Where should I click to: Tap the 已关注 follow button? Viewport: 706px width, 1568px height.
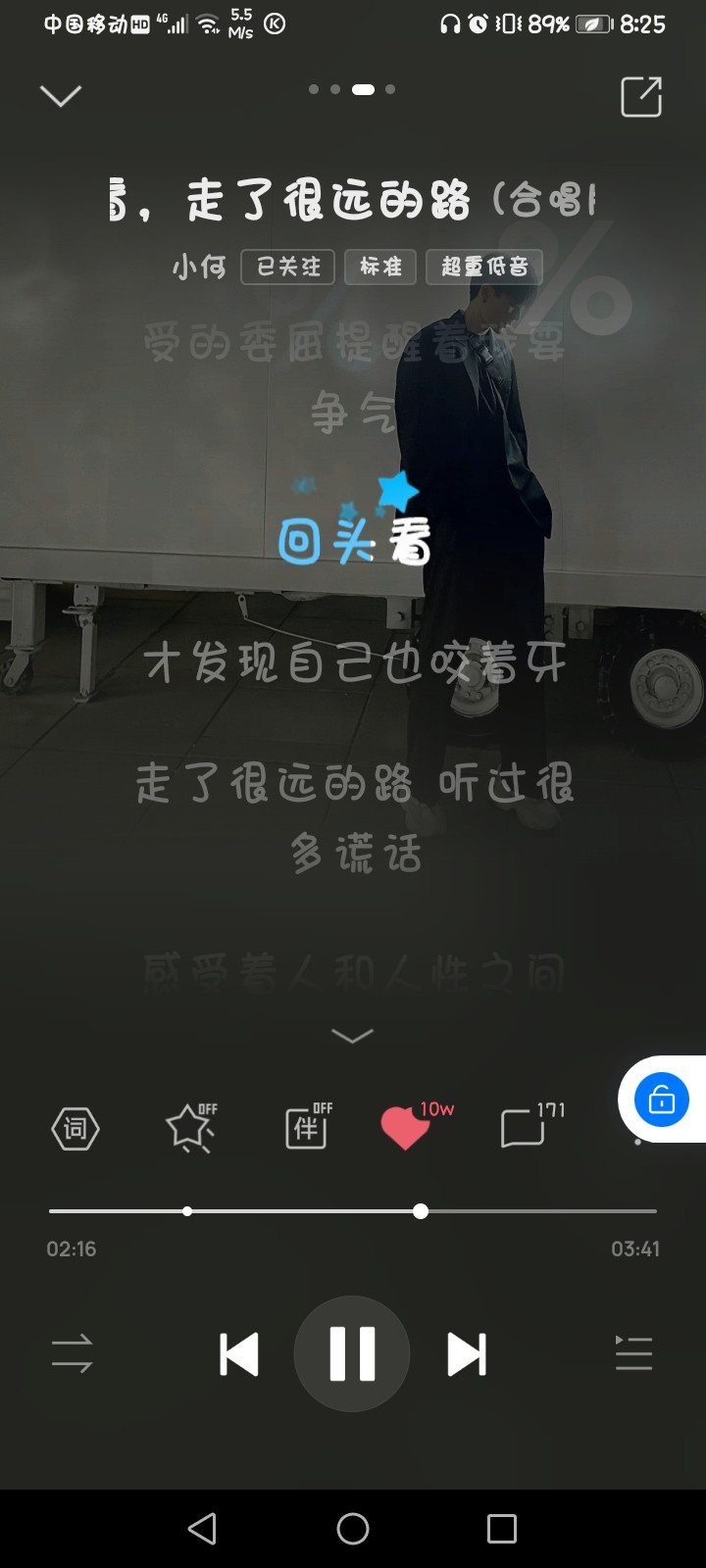(288, 267)
